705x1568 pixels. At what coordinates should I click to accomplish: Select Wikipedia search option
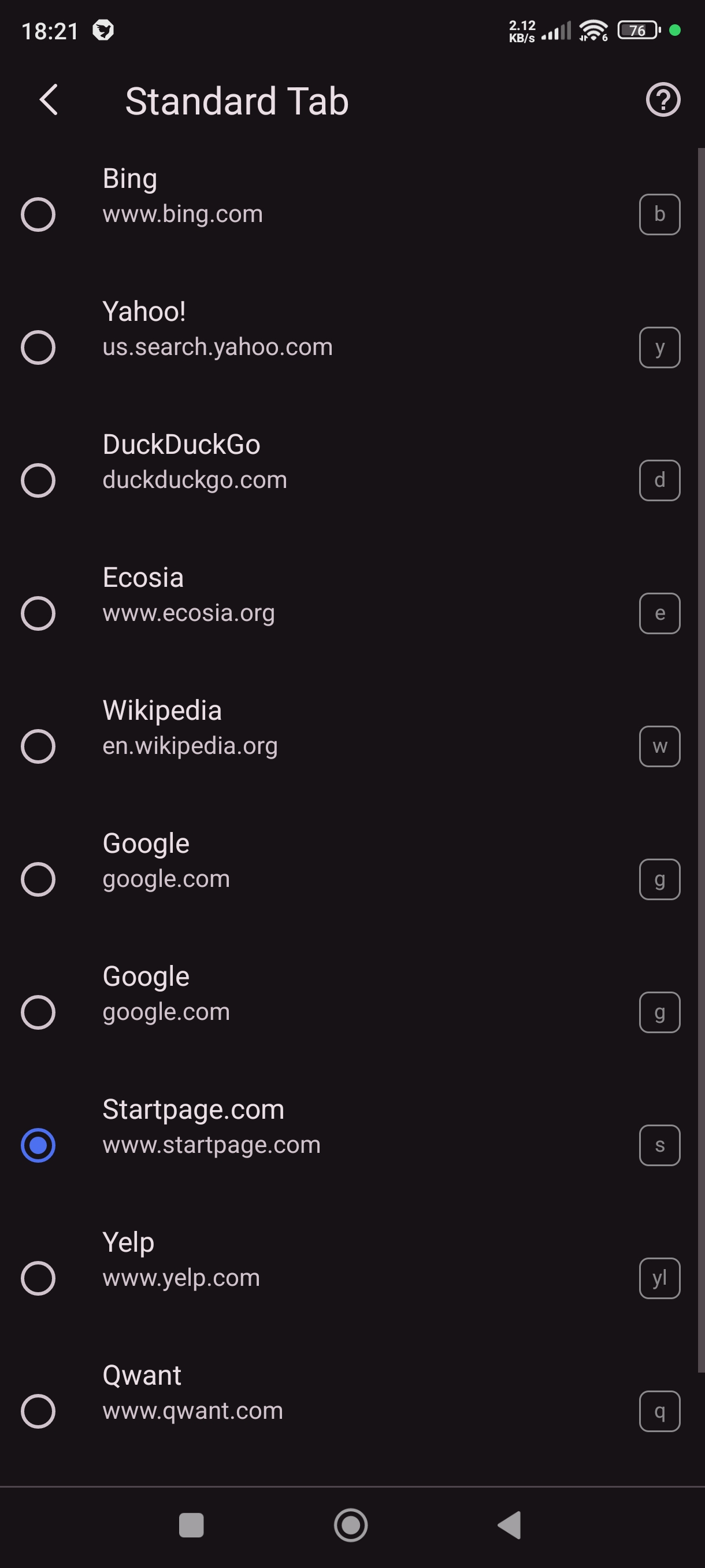click(x=352, y=728)
